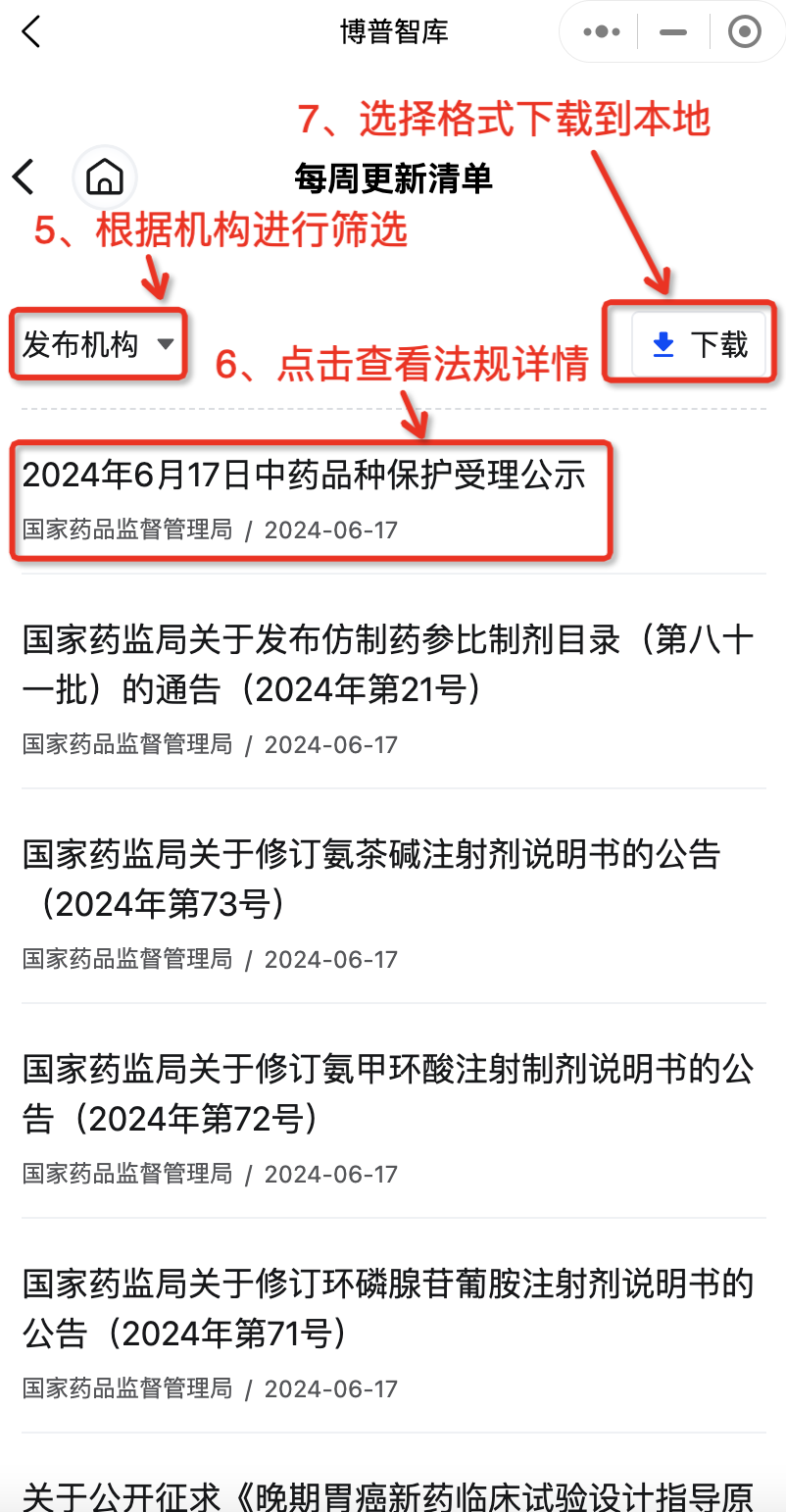Tap the top WeChat back arrow

(x=31, y=31)
